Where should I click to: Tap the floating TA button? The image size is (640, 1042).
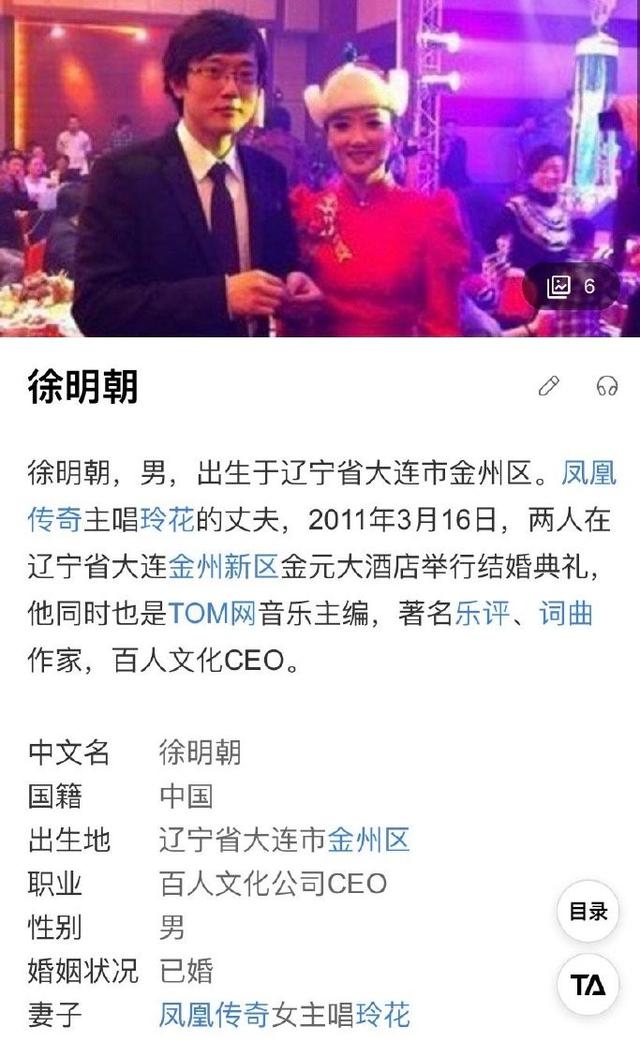pos(588,985)
